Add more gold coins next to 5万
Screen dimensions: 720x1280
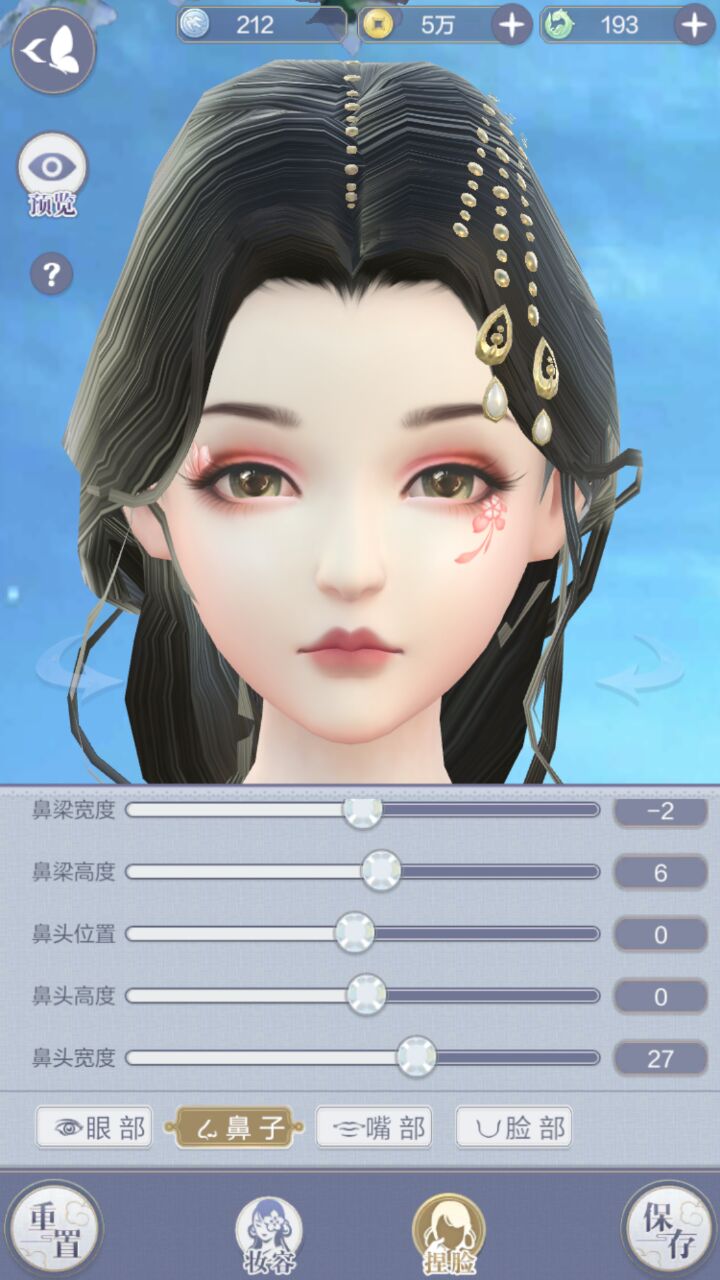click(511, 25)
